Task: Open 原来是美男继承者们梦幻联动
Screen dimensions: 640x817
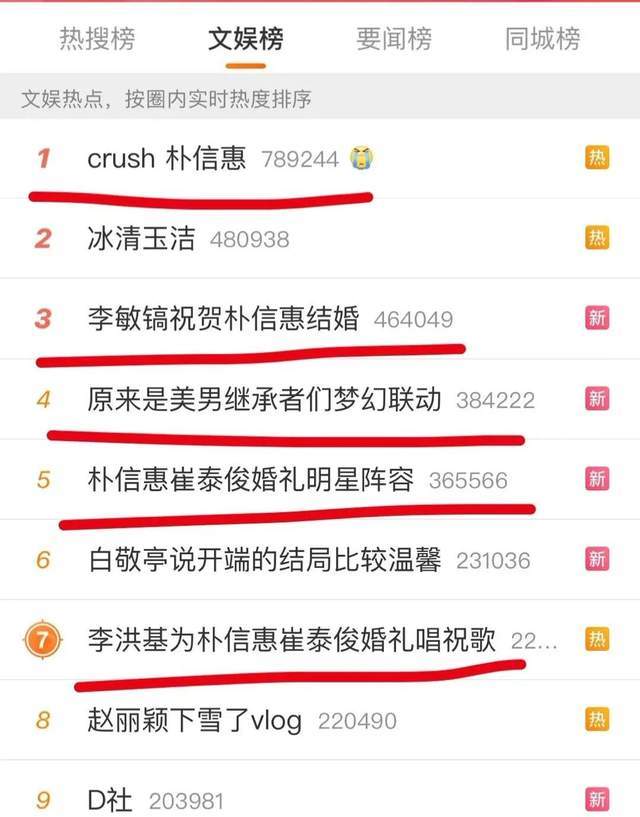Action: [x=264, y=399]
